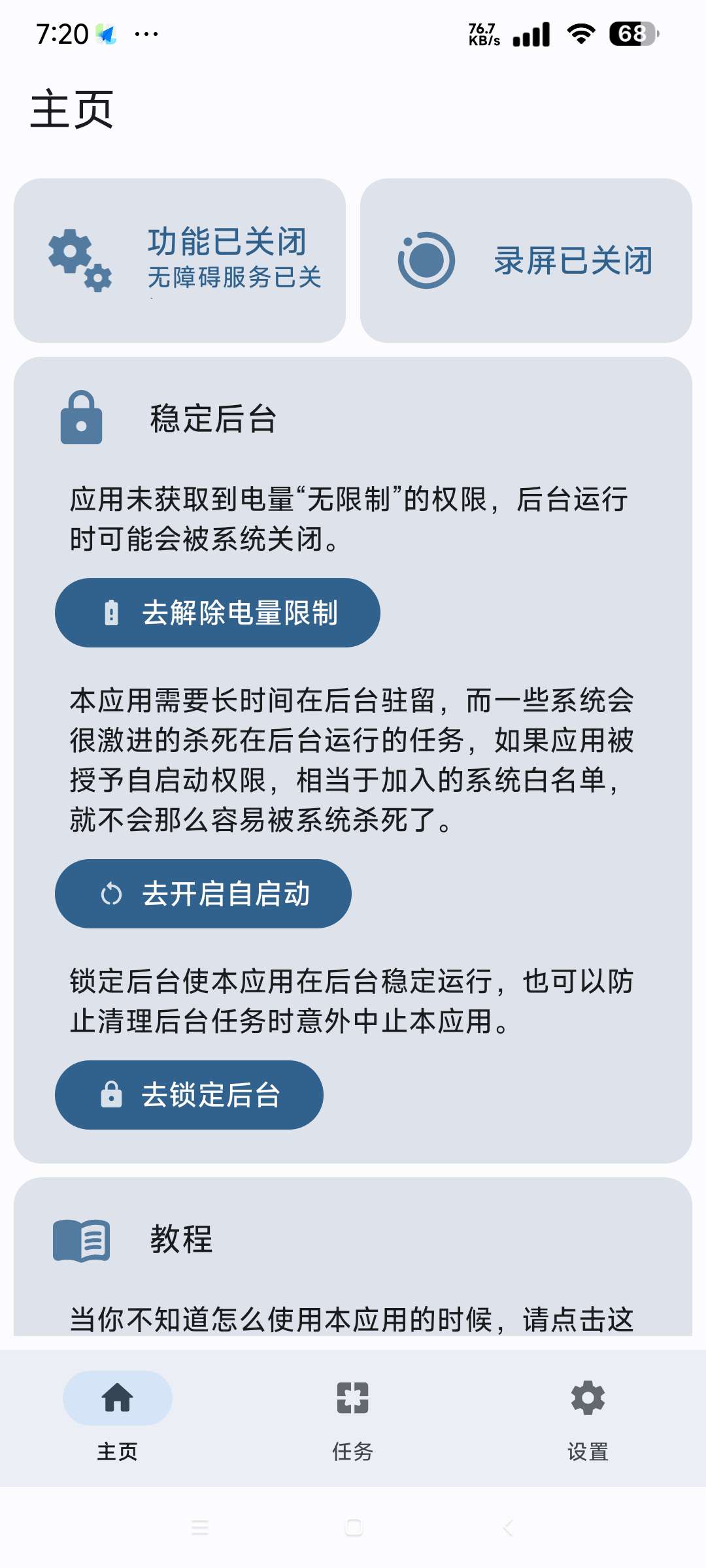Tap the 去锁定后台 button
706x1568 pixels.
point(189,1095)
